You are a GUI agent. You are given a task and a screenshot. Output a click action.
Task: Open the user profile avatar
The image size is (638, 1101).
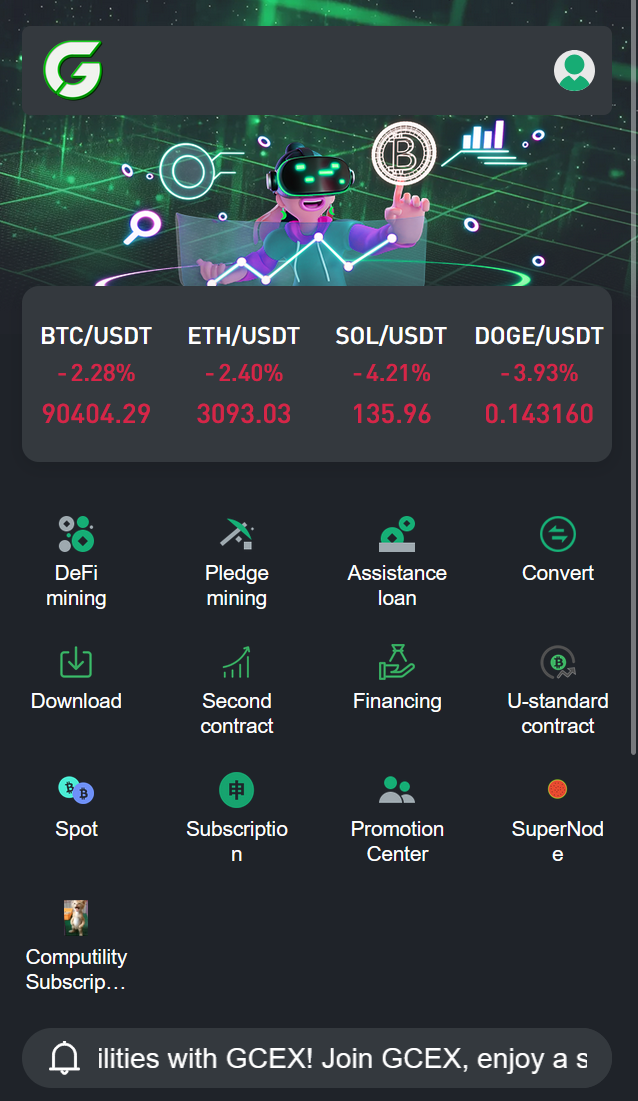click(x=574, y=70)
